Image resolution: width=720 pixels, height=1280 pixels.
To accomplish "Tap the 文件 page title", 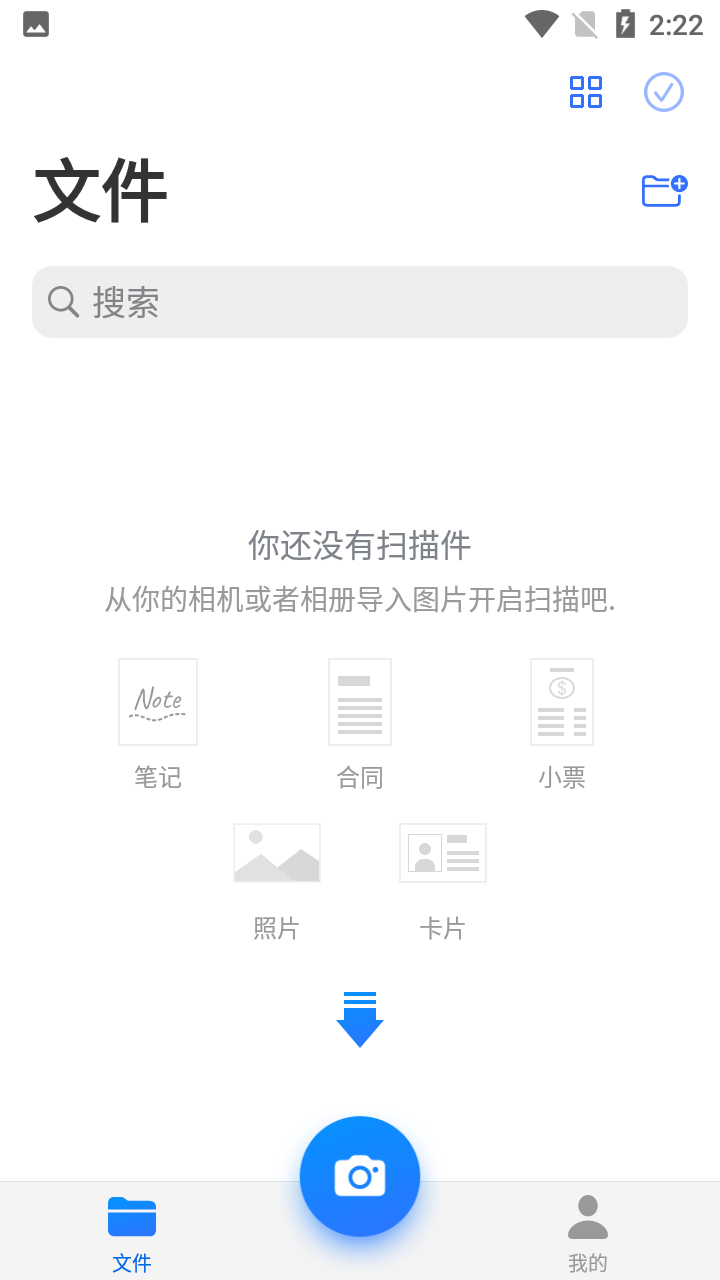I will [101, 191].
